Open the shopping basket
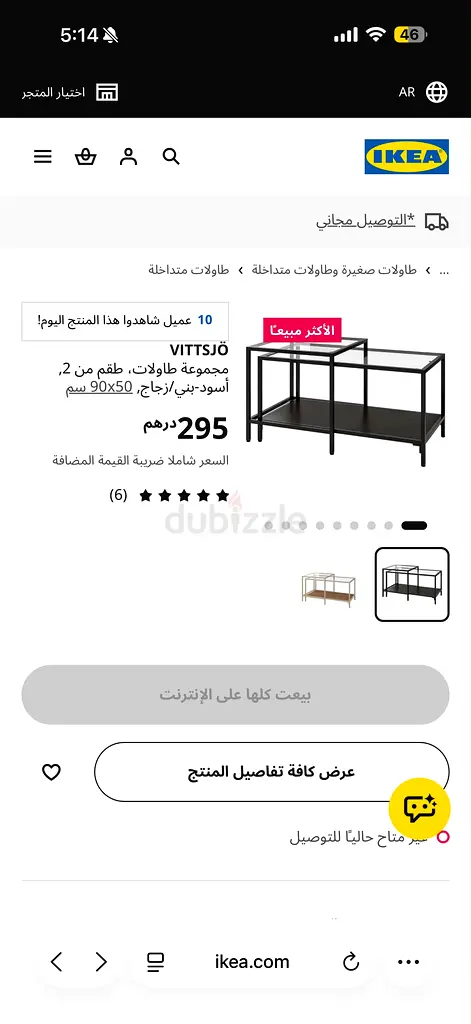The width and height of the screenshot is (471, 1024). pyautogui.click(x=86, y=157)
